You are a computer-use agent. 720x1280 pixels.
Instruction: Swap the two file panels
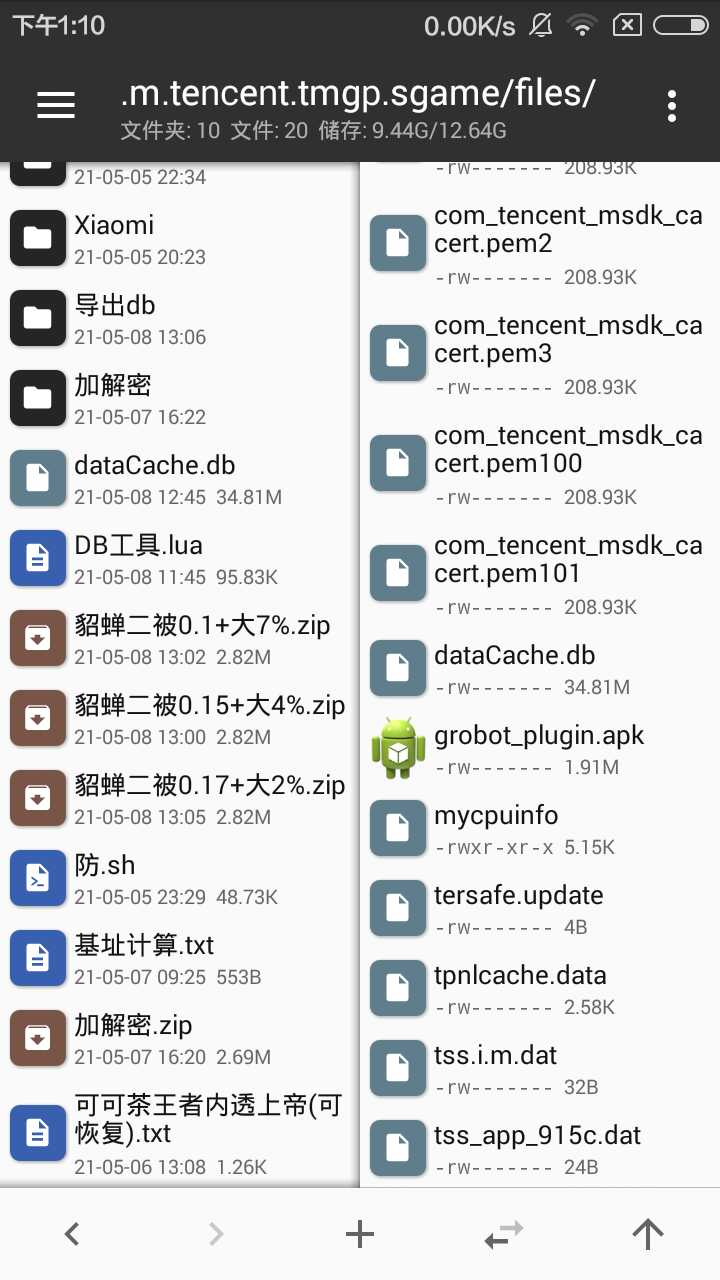(x=504, y=1235)
